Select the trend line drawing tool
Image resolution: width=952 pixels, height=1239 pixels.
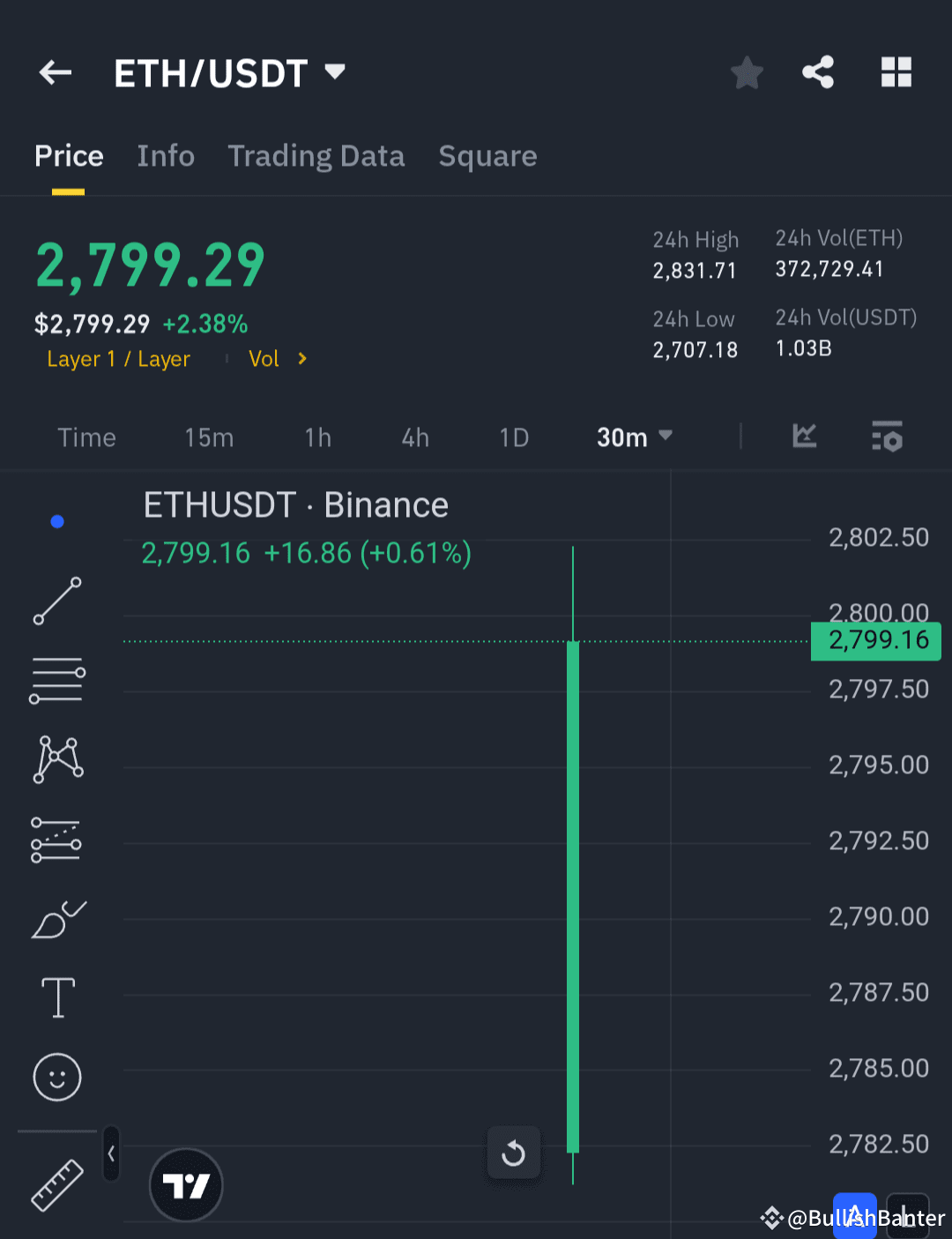pos(56,602)
